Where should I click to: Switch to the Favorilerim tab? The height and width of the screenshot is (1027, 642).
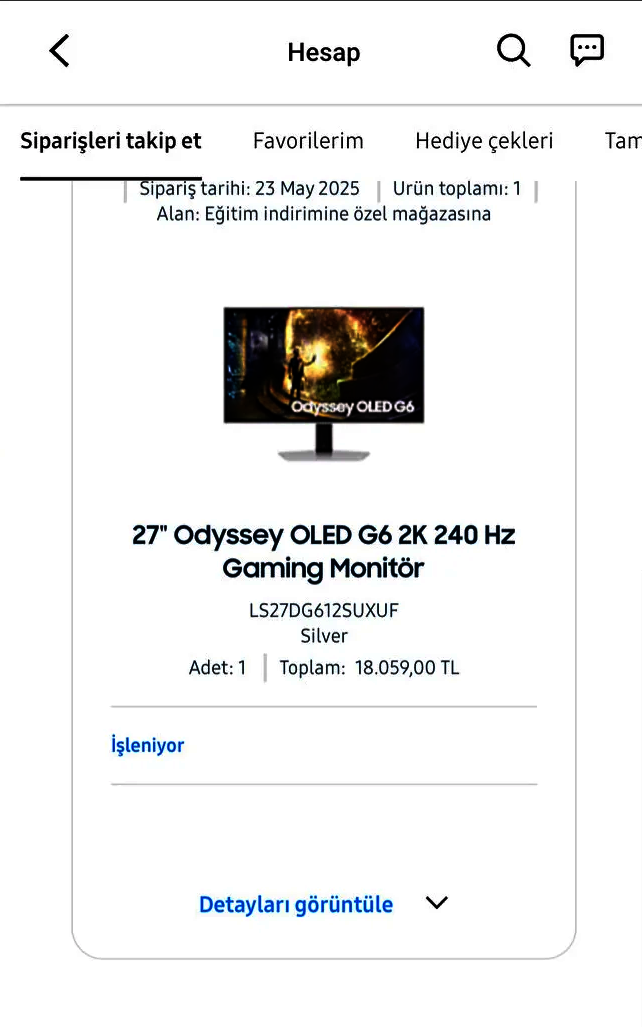(x=308, y=141)
